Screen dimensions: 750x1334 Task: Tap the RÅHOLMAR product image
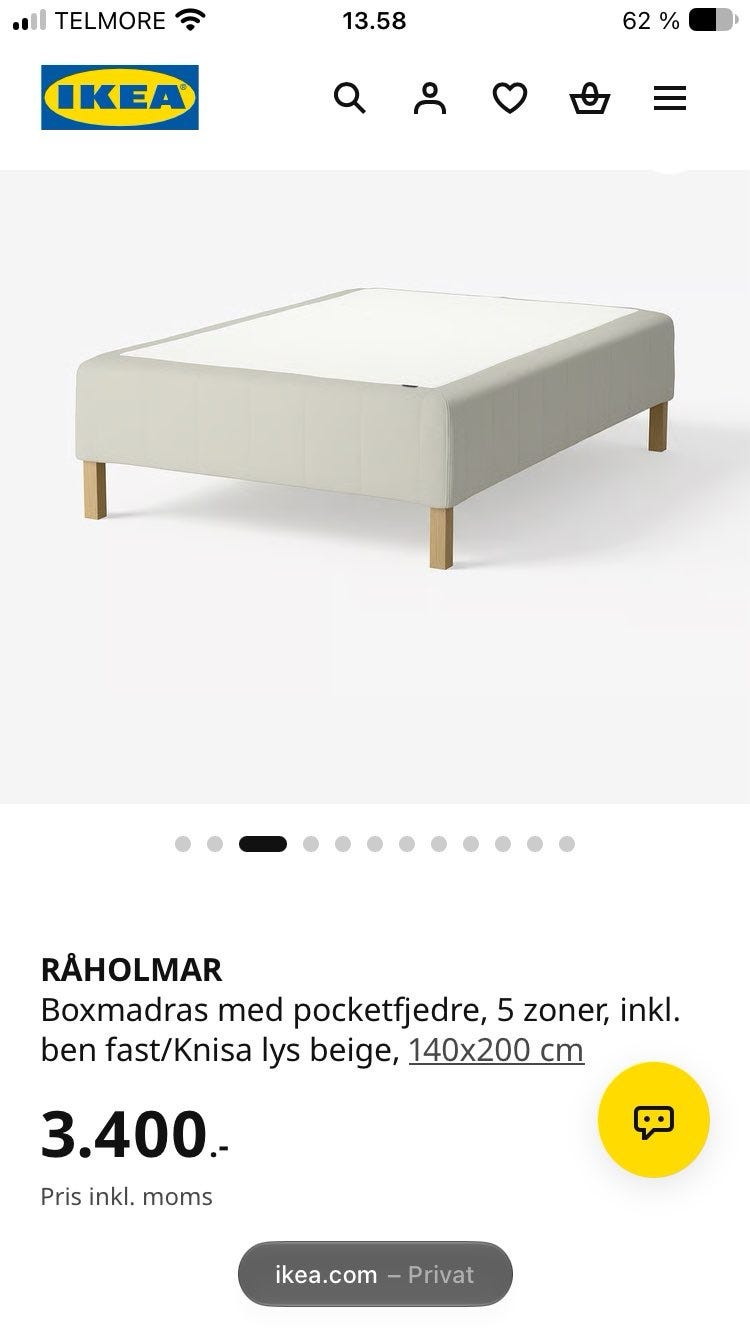[x=375, y=486]
